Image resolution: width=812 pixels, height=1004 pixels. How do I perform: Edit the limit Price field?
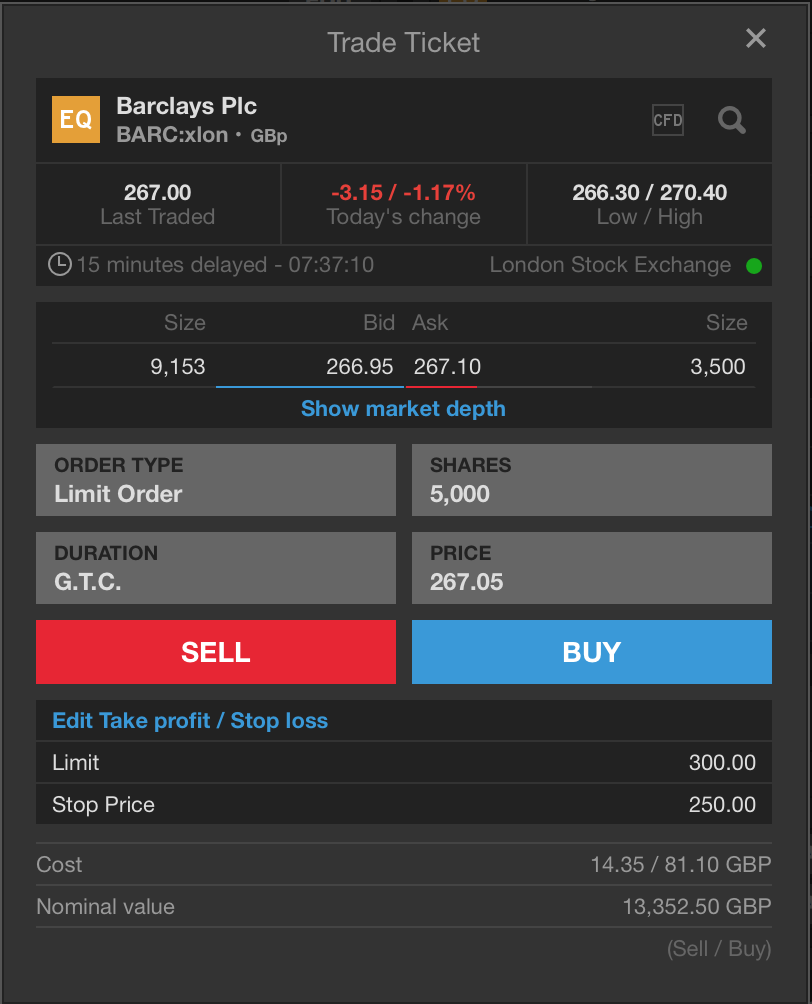coord(591,568)
